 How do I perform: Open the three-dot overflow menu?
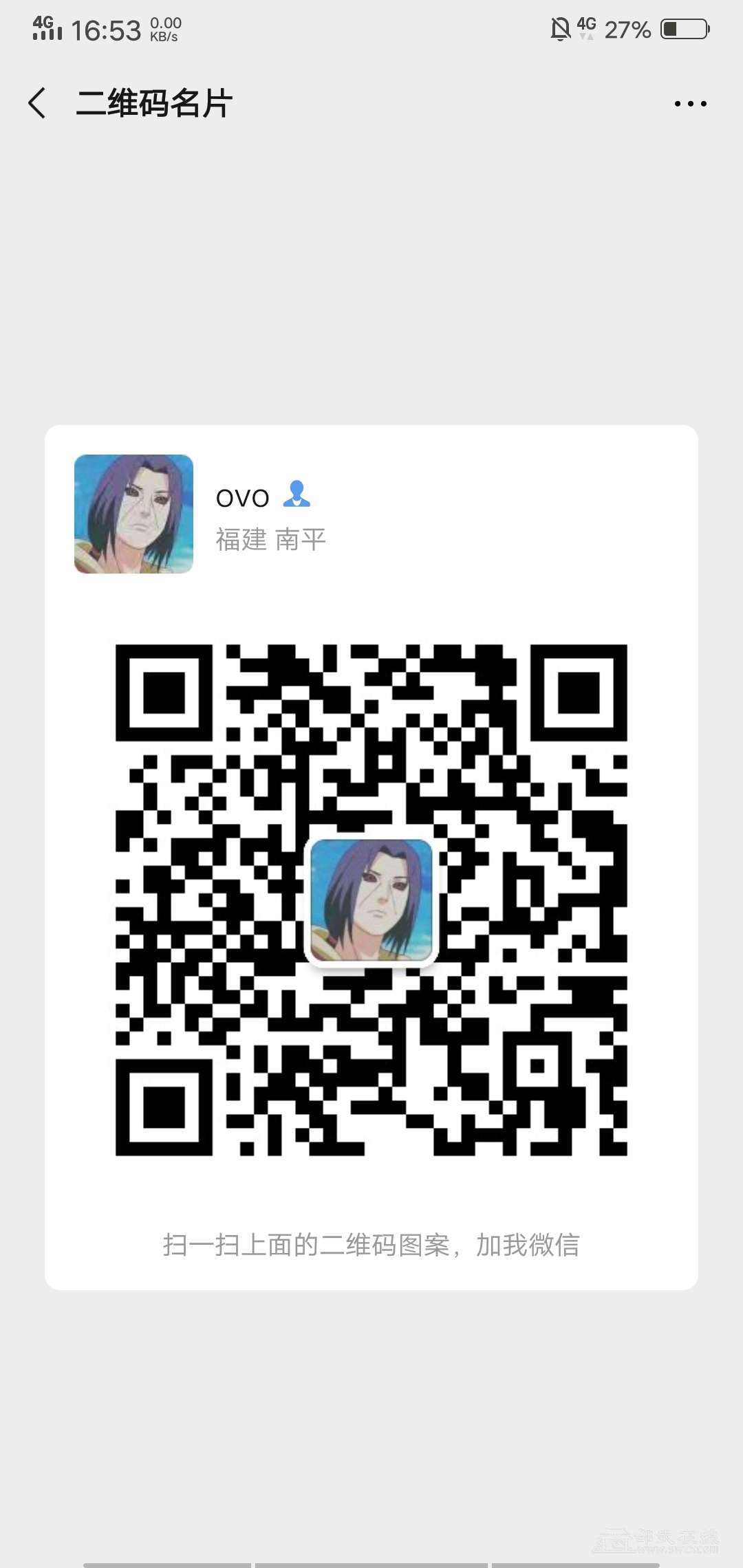point(690,104)
